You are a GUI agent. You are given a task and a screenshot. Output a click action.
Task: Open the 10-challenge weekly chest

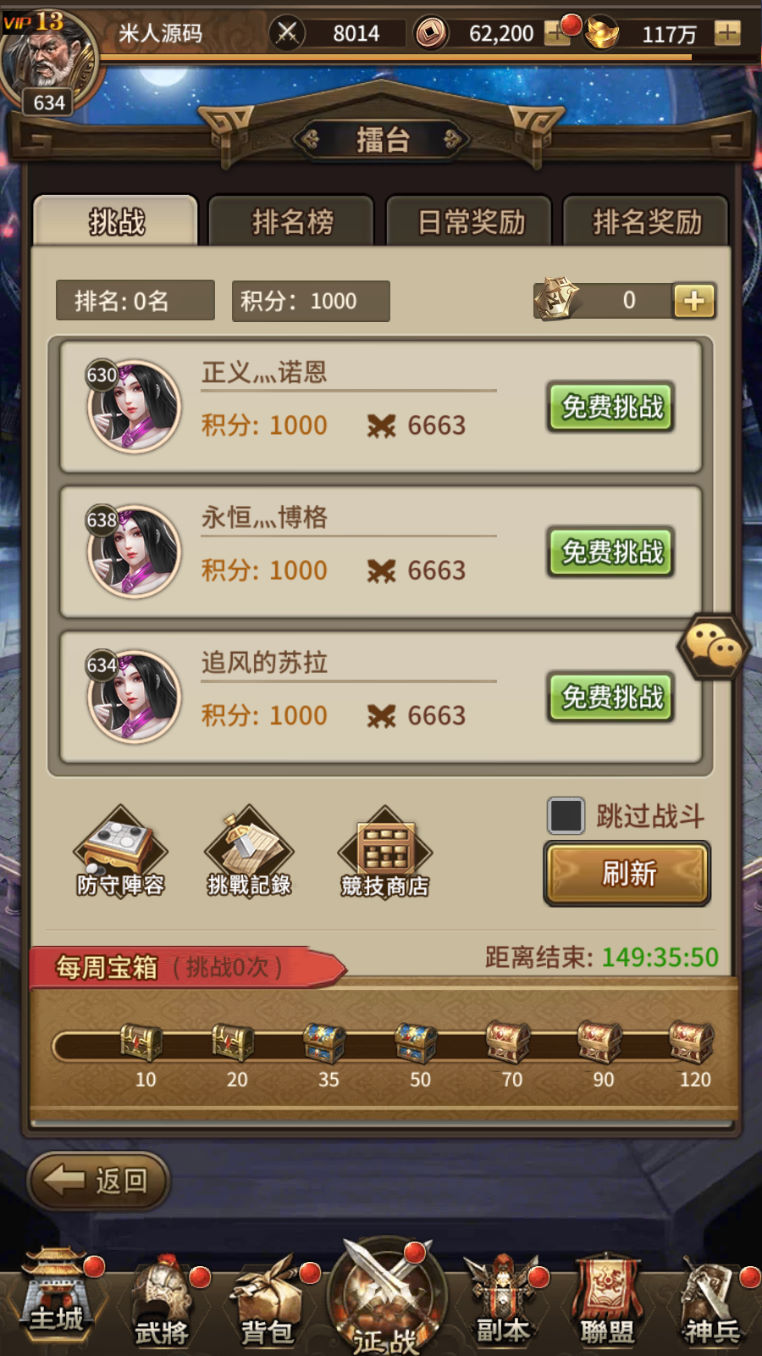coord(143,1043)
